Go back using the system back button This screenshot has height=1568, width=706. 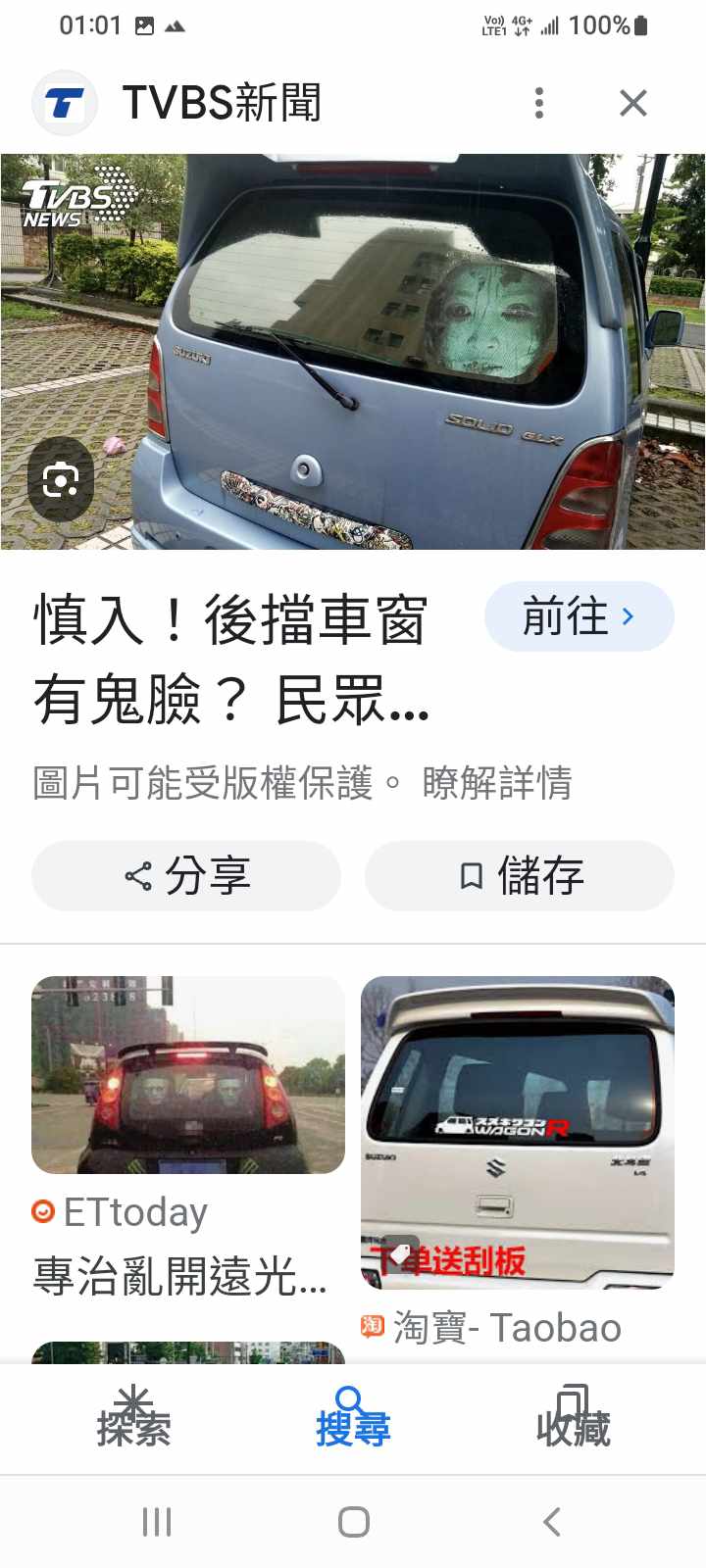552,1522
